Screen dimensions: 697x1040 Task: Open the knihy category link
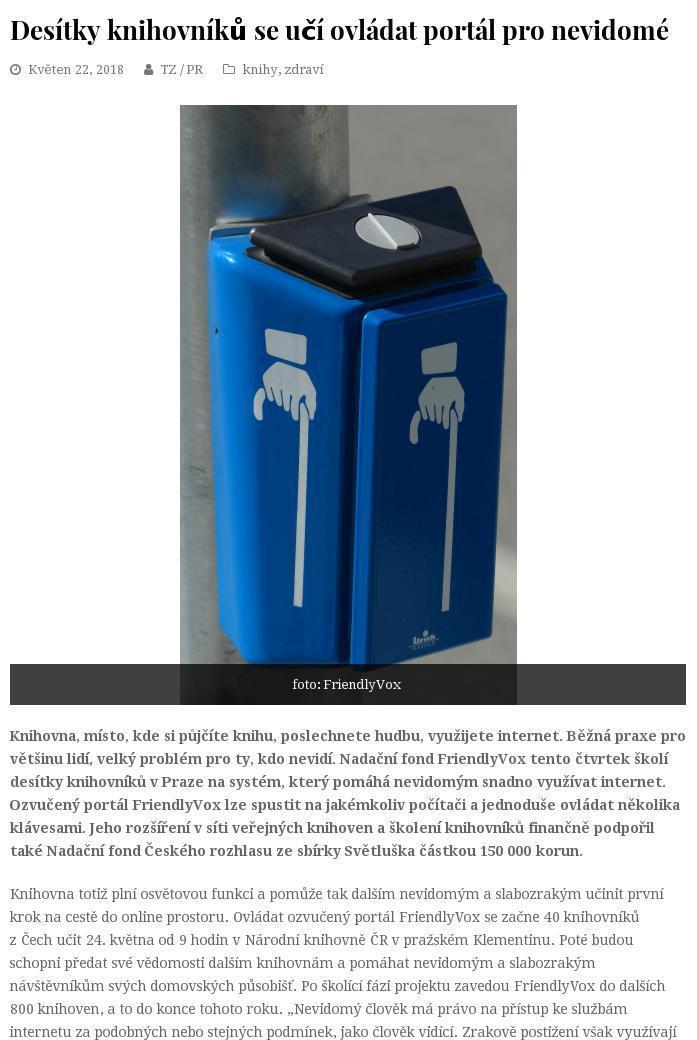pyautogui.click(x=259, y=70)
